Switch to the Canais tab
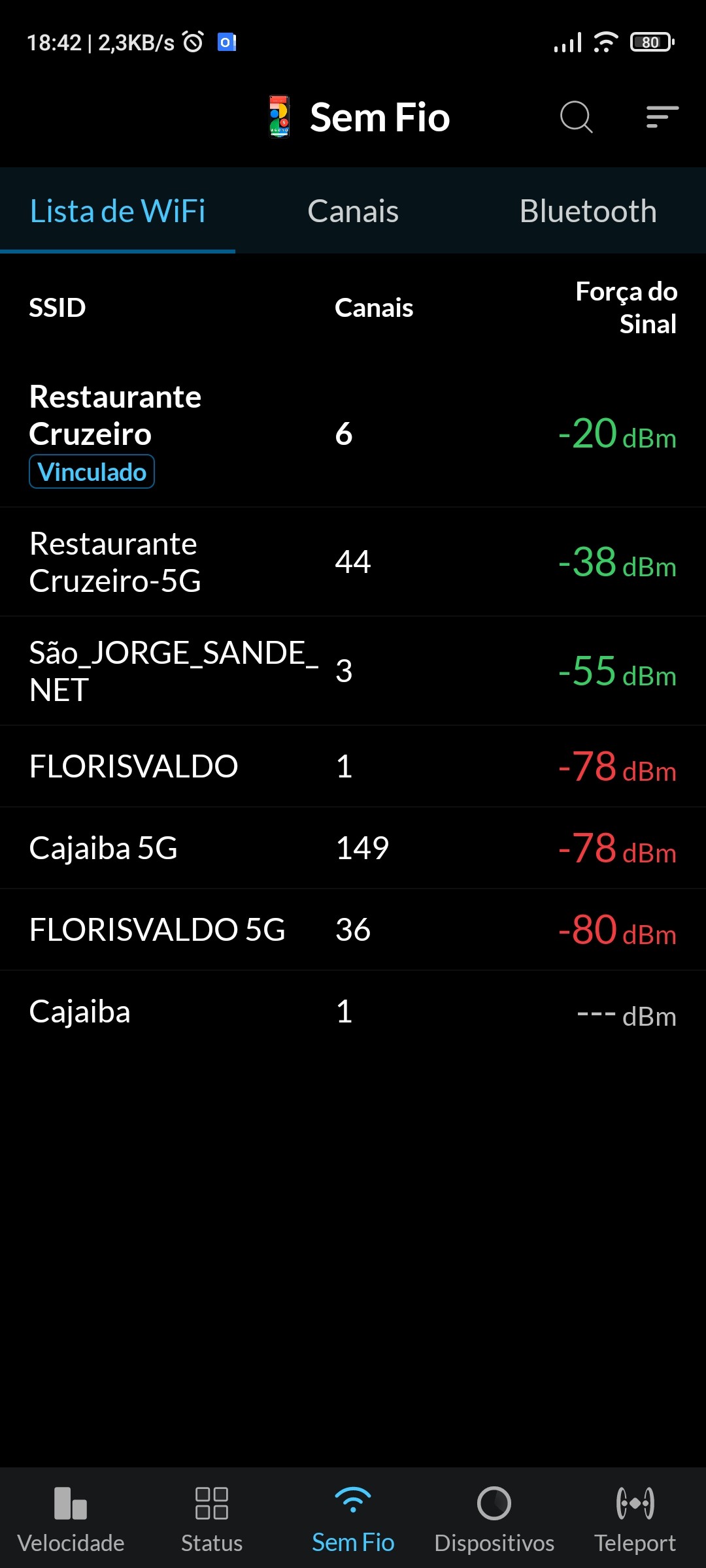The height and width of the screenshot is (1568, 706). coord(353,211)
